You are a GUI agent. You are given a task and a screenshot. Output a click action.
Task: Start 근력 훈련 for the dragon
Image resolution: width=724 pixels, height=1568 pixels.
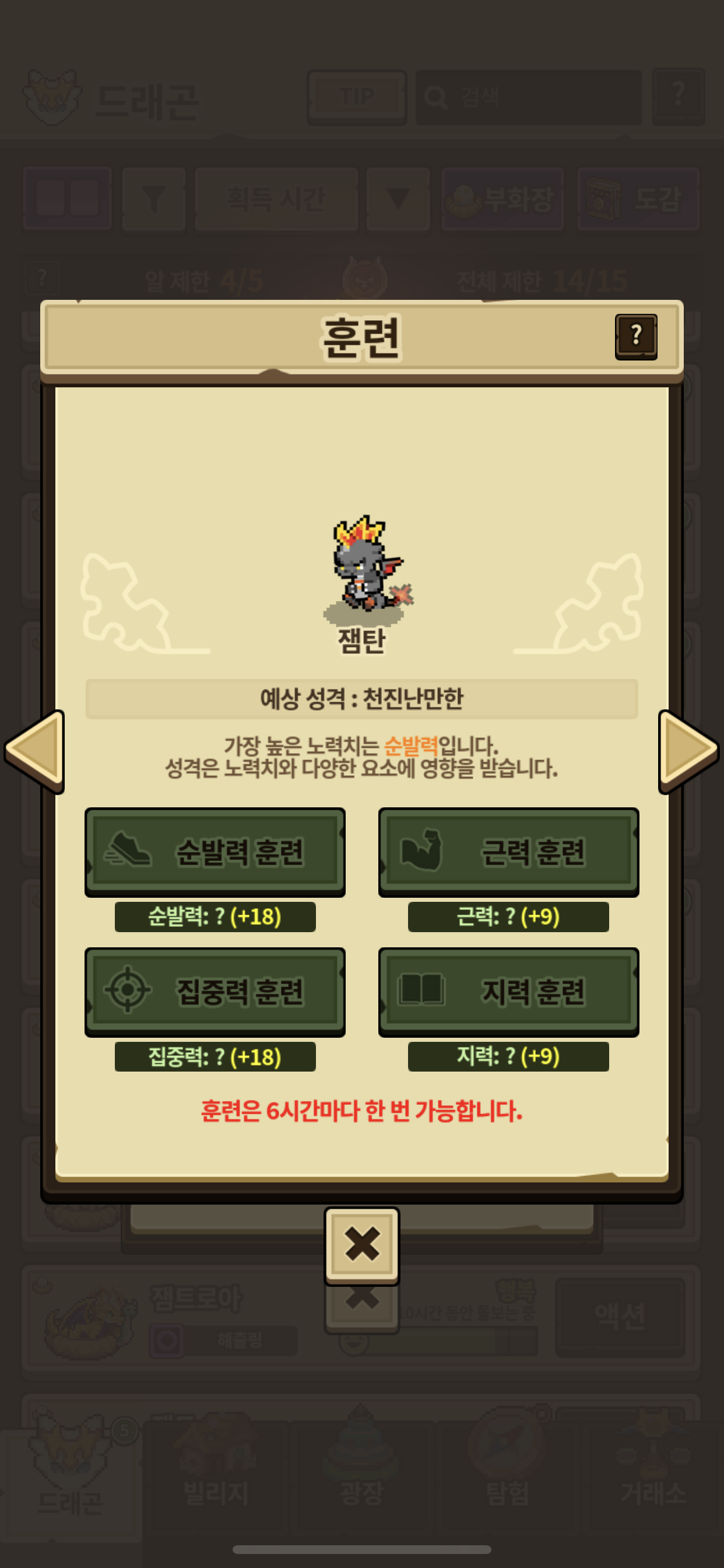click(x=508, y=851)
